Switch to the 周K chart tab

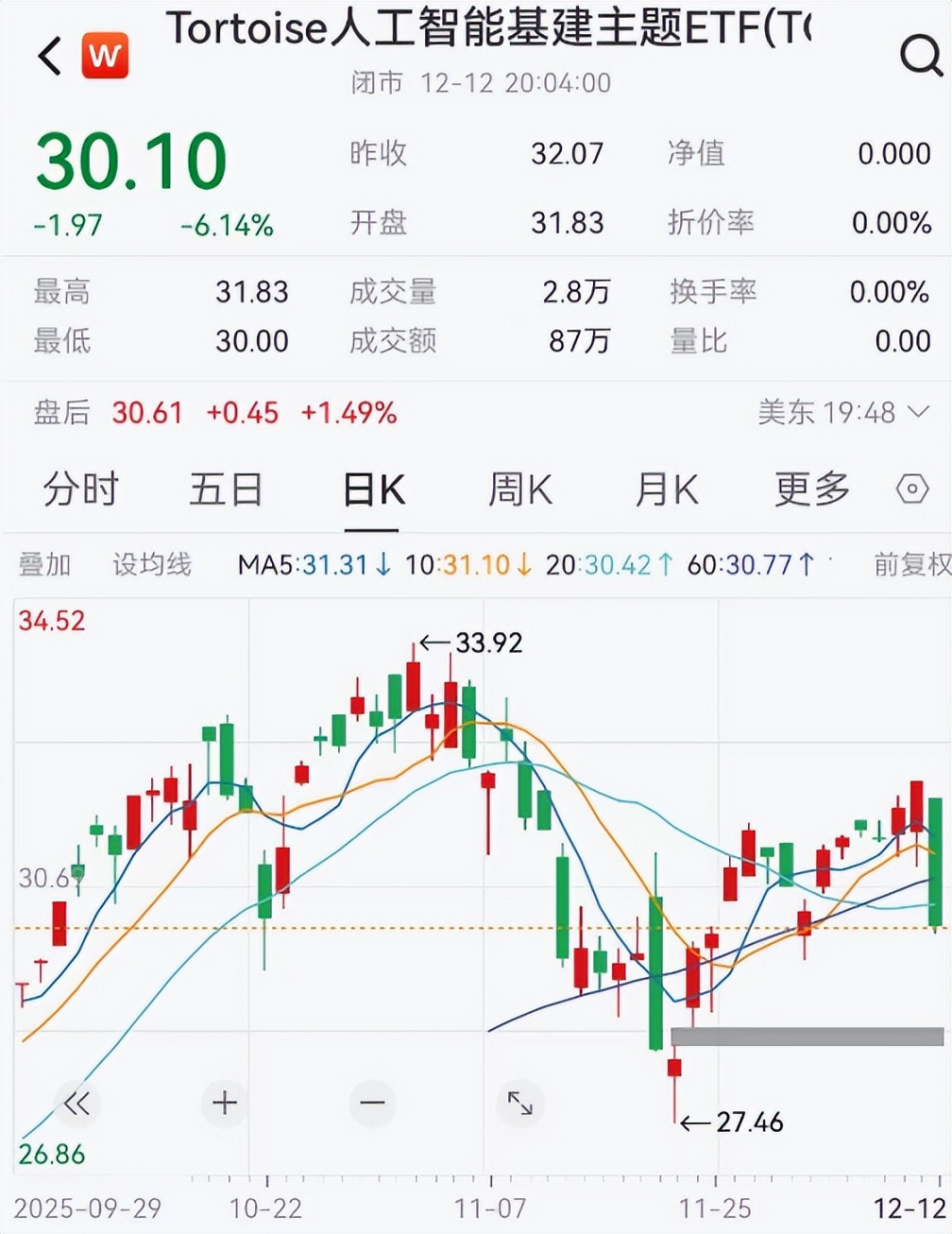pos(520,490)
